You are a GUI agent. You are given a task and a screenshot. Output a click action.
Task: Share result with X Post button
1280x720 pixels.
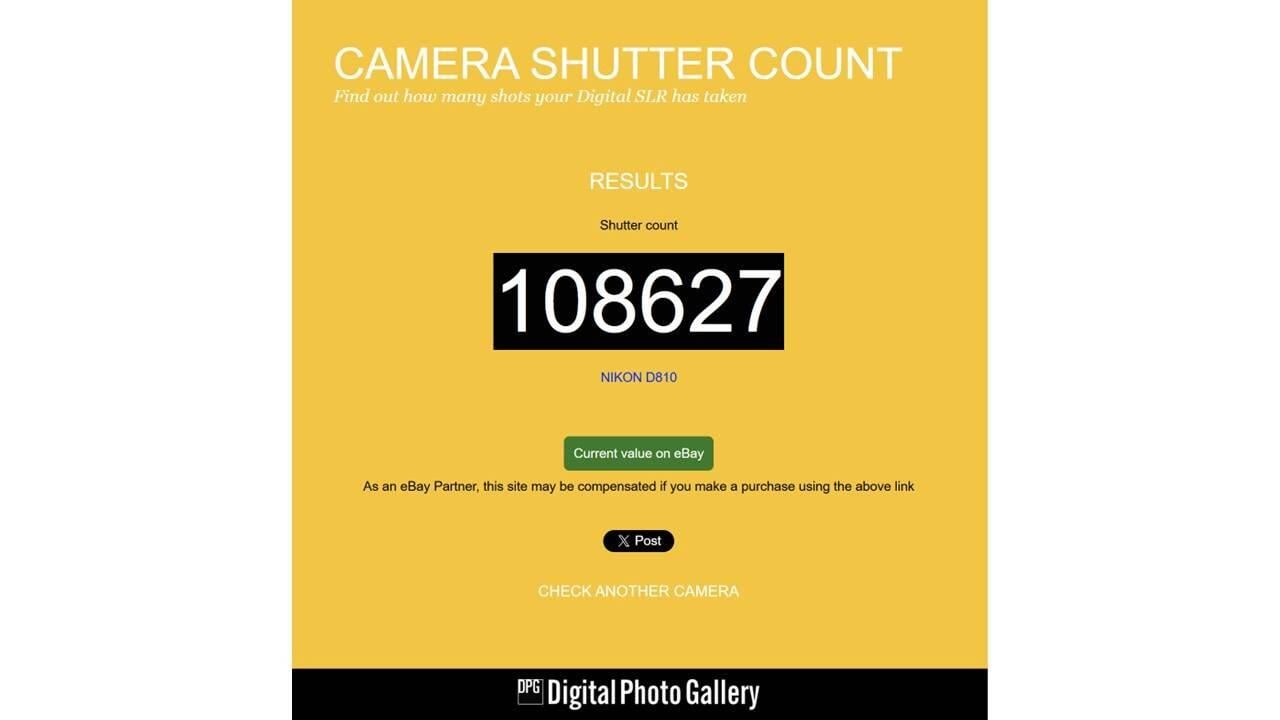[x=638, y=541]
